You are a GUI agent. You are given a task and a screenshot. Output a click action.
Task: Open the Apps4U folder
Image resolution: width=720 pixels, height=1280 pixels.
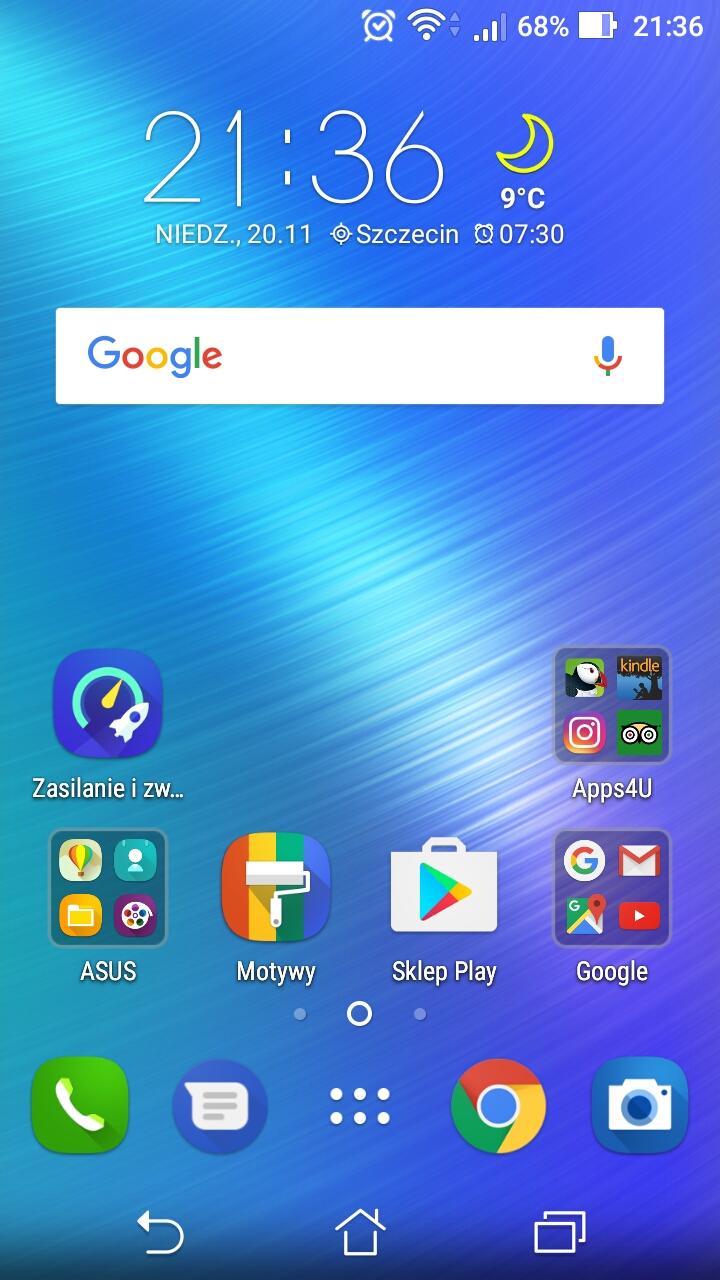[612, 706]
